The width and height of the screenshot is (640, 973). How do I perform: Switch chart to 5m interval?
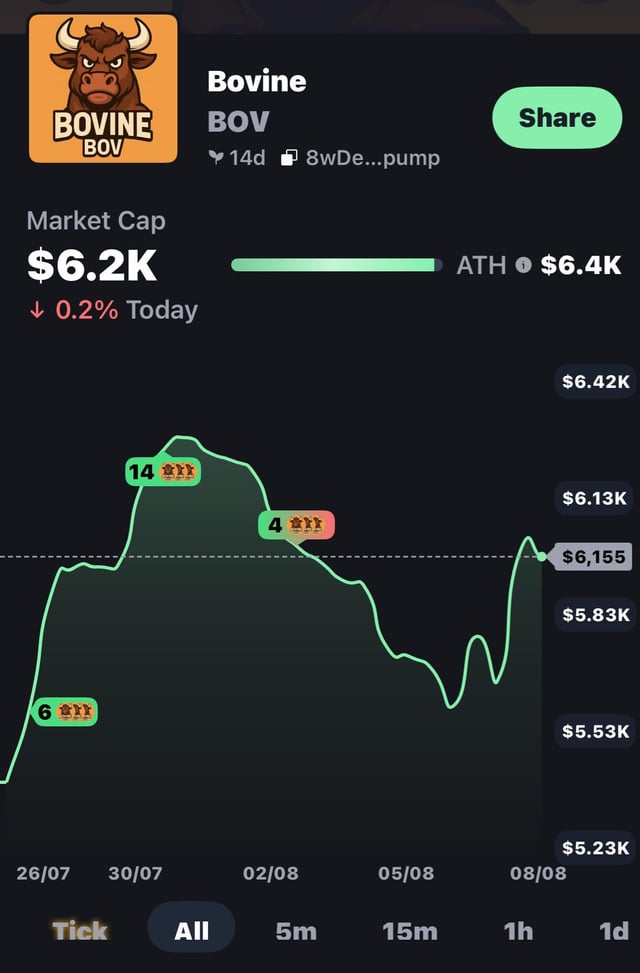(x=296, y=931)
